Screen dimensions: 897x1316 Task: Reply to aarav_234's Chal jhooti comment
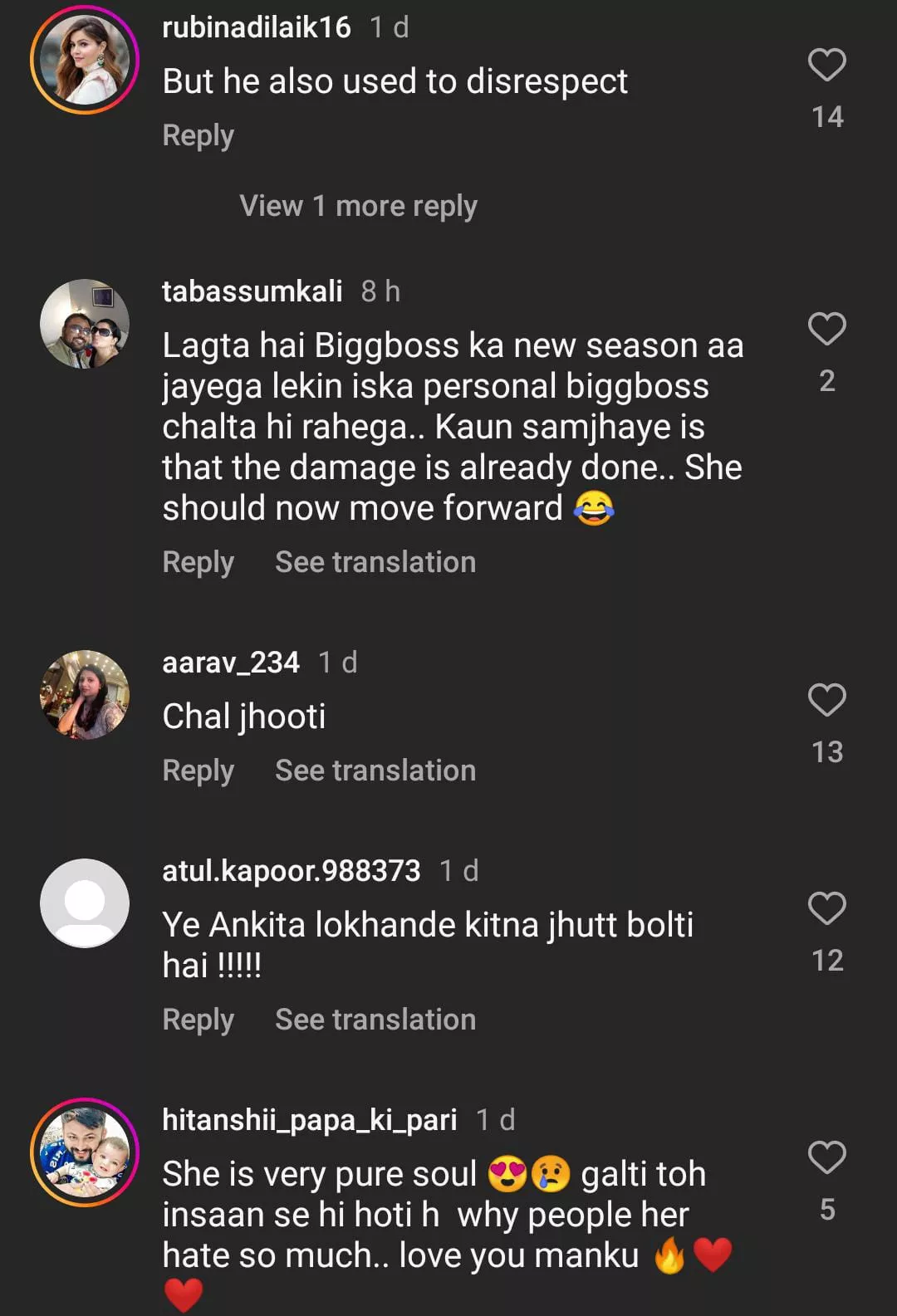pos(198,771)
